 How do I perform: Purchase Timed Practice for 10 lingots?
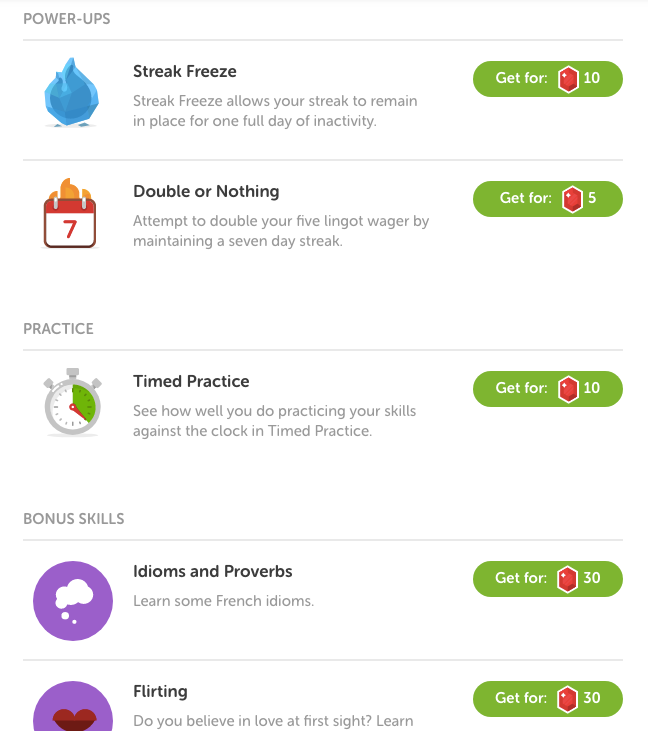pyautogui.click(x=547, y=388)
